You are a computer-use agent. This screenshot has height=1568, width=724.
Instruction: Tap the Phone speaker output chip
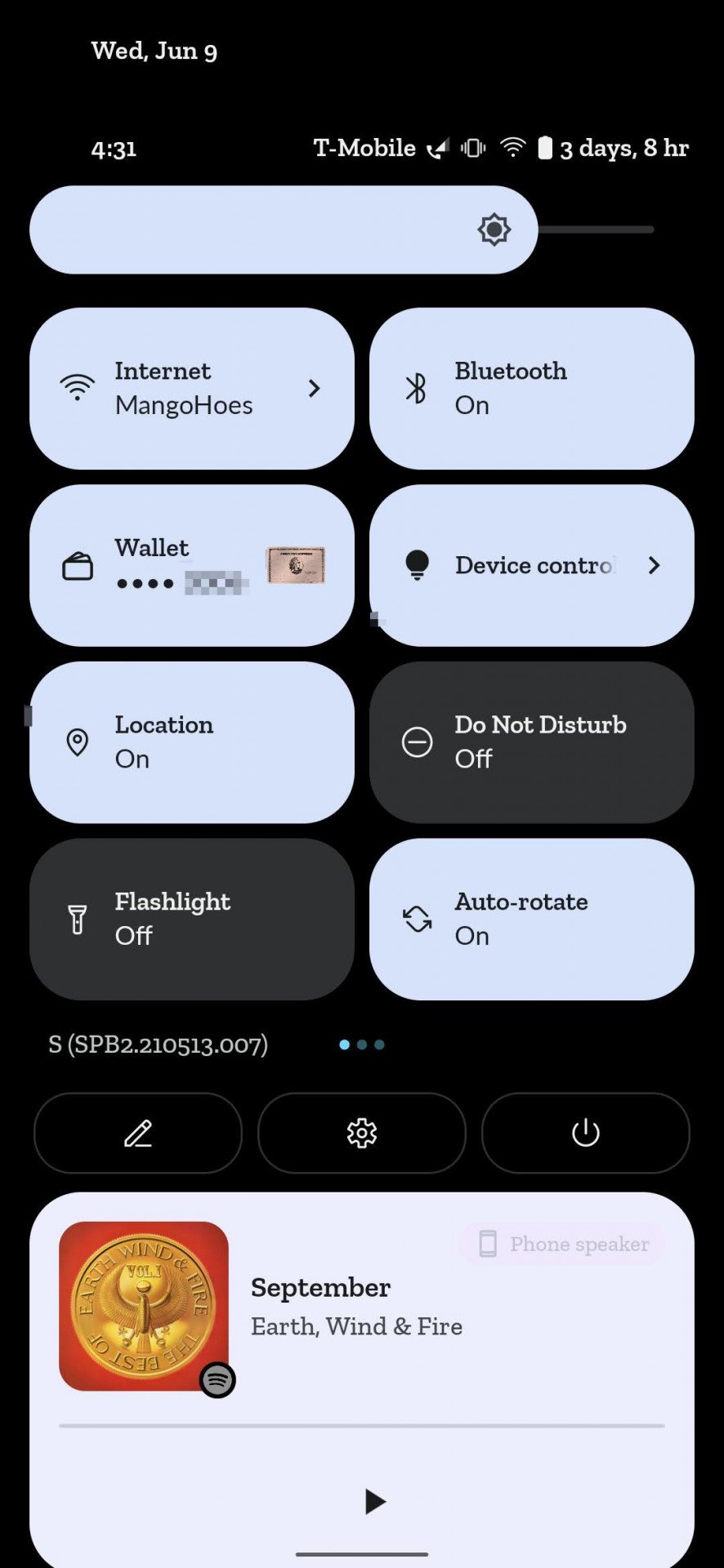[x=563, y=1244]
